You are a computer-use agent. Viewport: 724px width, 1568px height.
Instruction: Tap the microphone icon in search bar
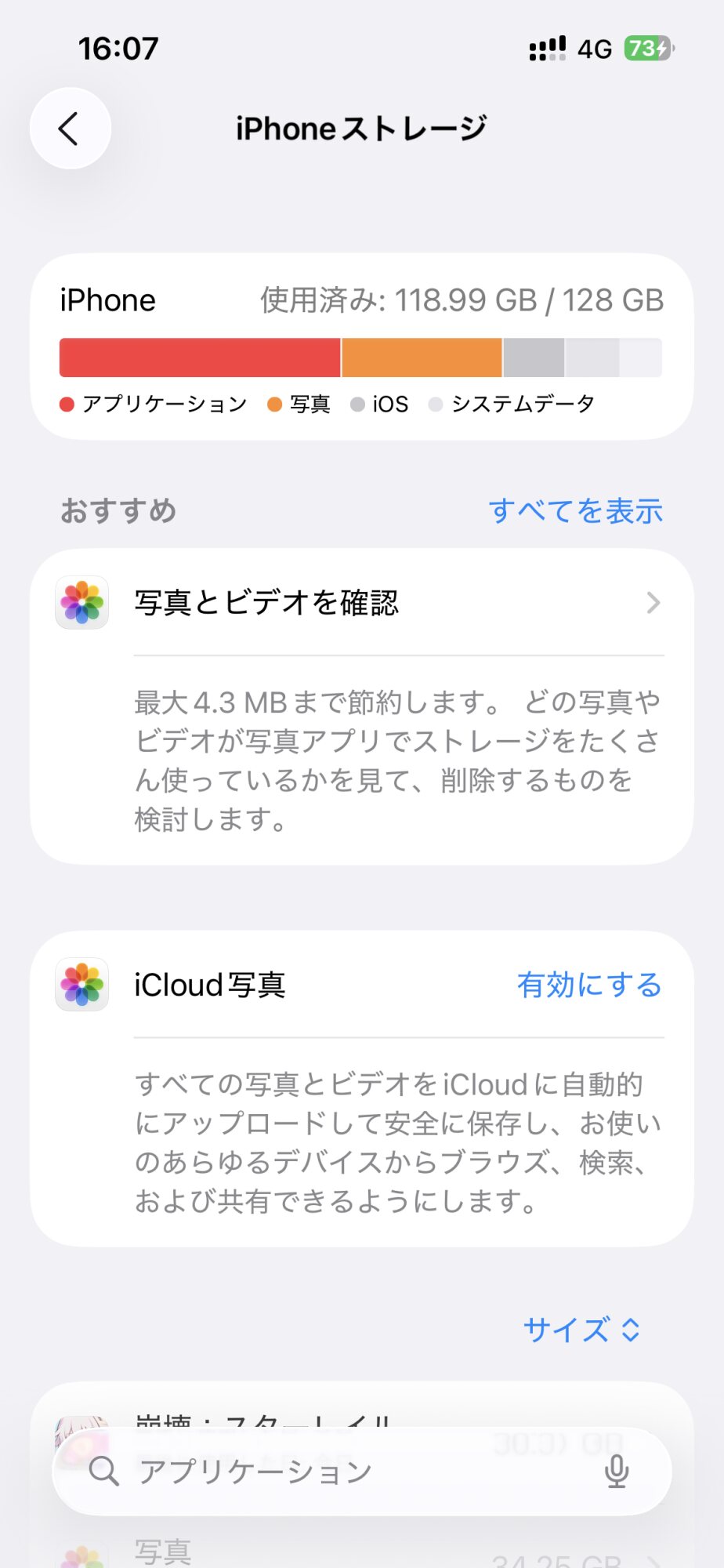[x=617, y=1472]
